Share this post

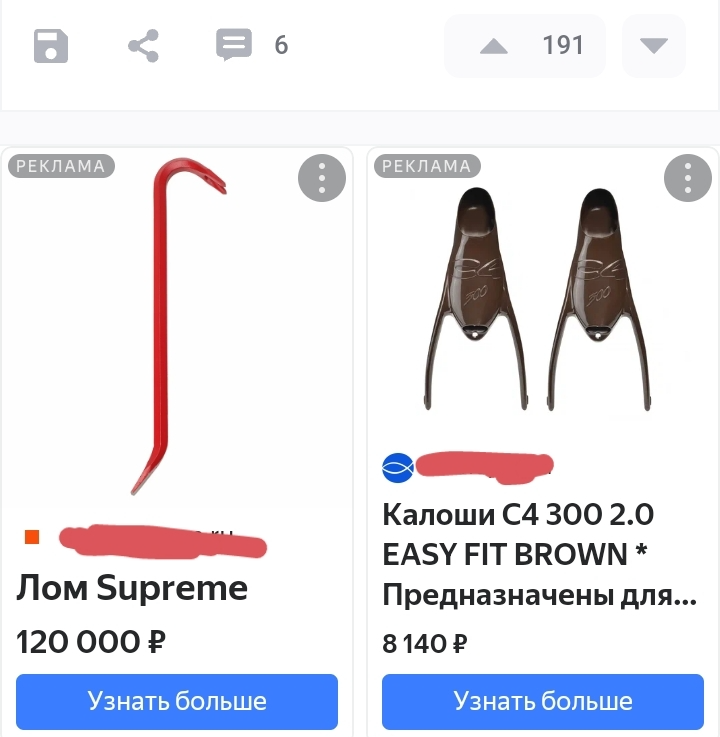144,46
